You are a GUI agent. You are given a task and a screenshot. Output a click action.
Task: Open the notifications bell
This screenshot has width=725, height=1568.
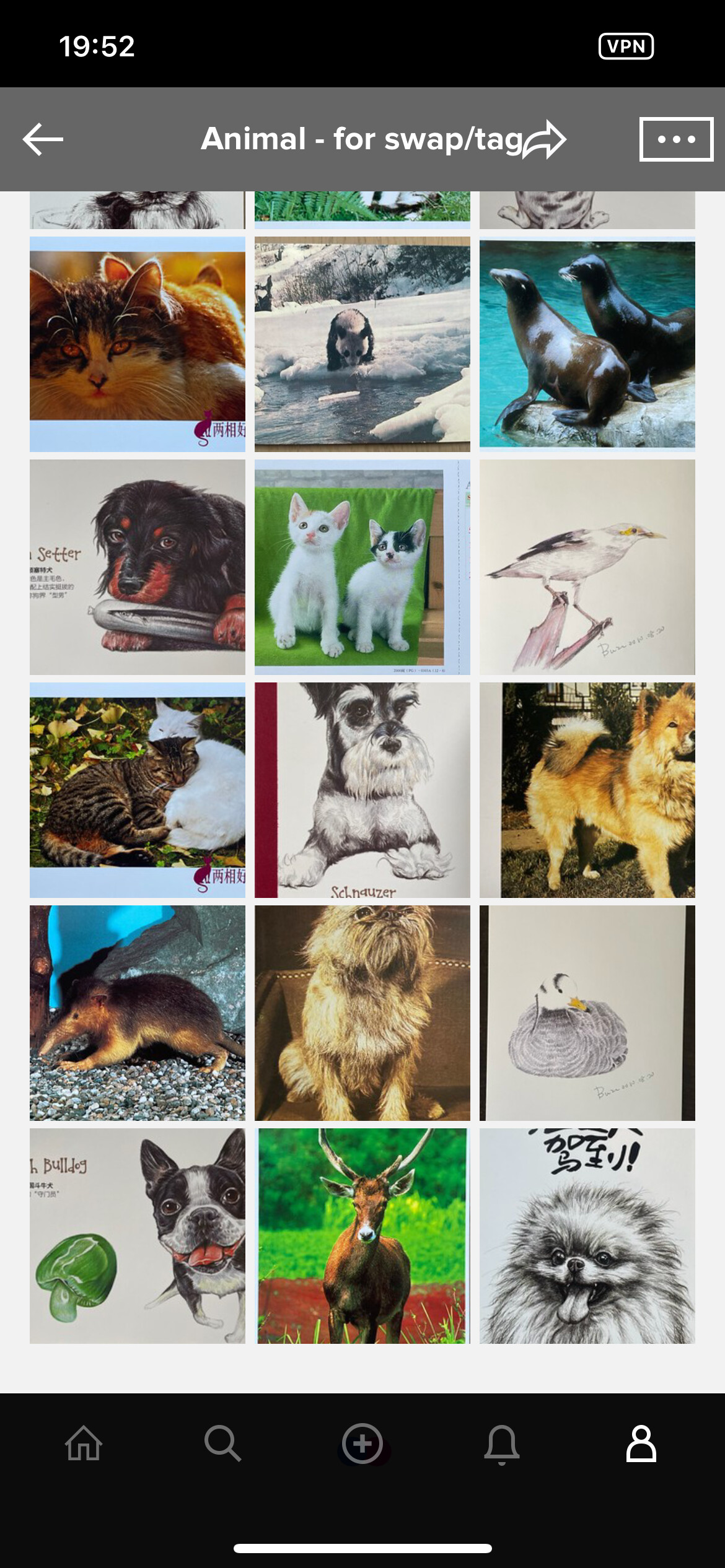point(502,1443)
